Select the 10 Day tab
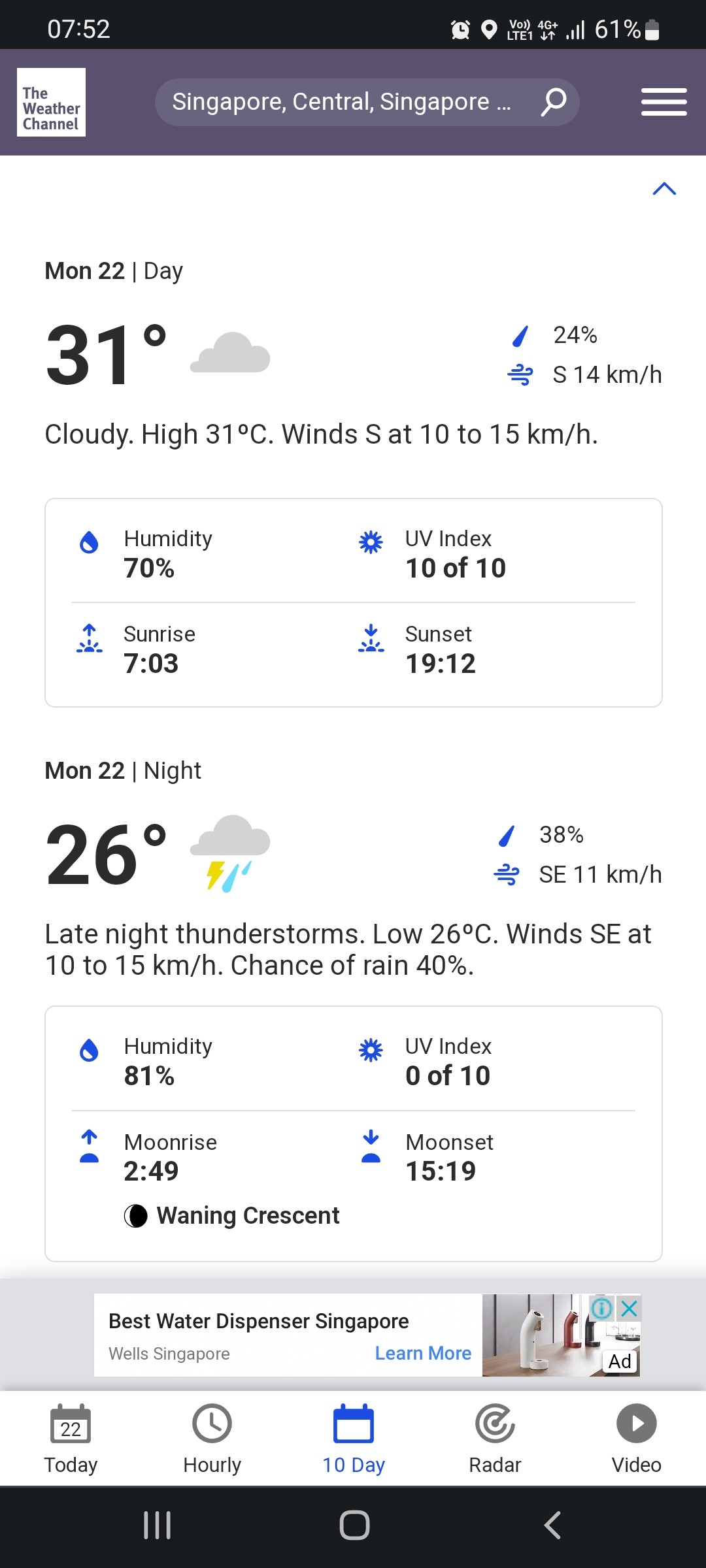 (353, 1439)
